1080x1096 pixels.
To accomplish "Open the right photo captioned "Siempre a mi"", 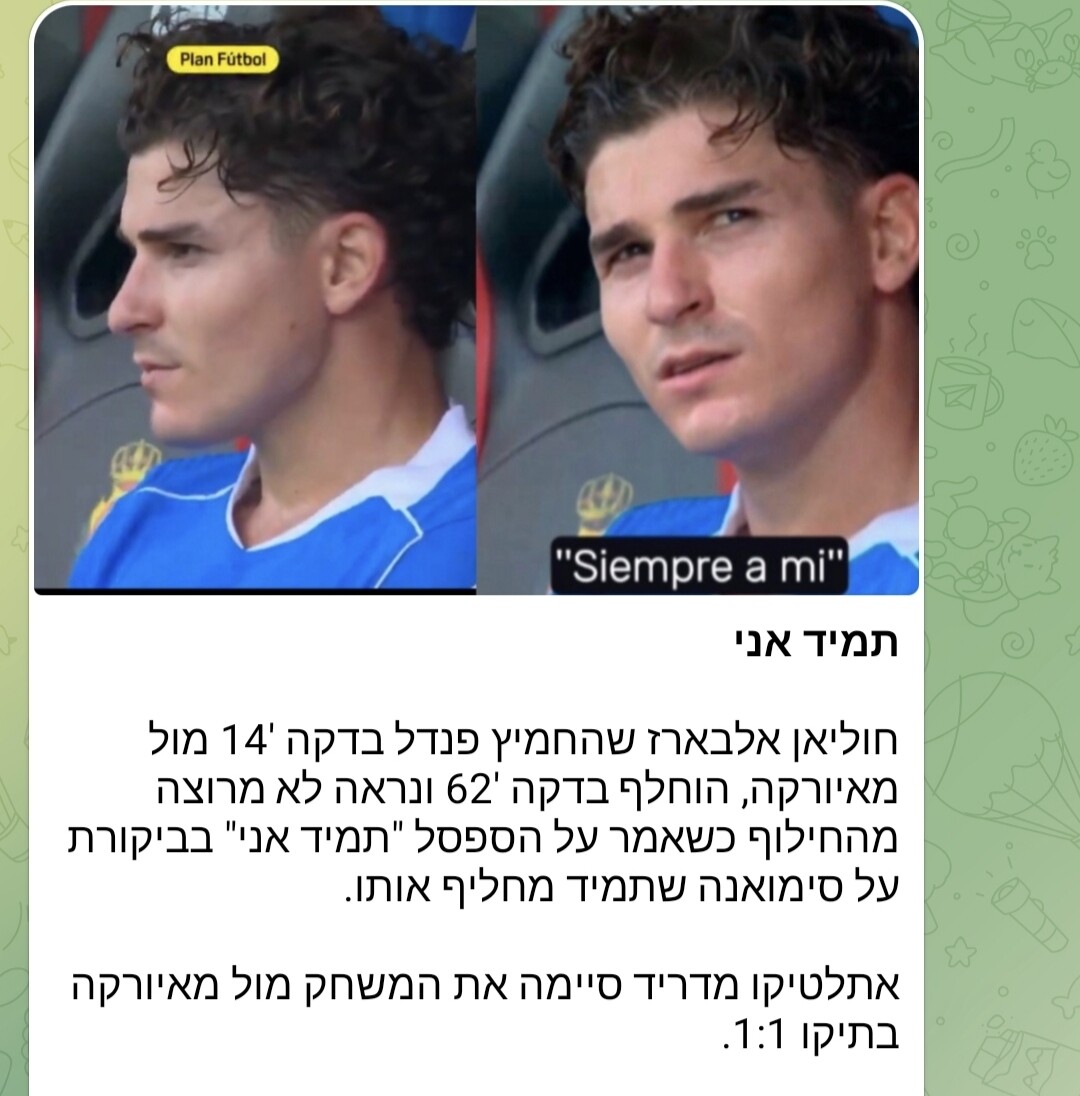I will pyautogui.click(x=698, y=300).
